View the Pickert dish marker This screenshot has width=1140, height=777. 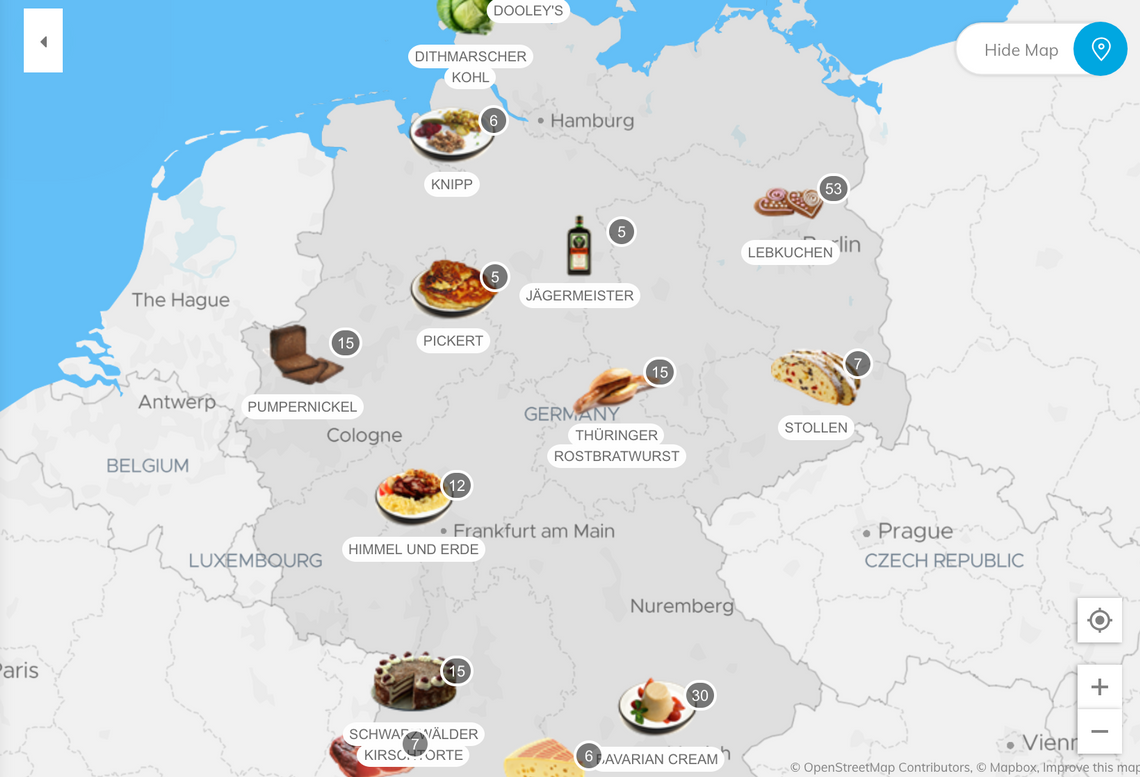[x=452, y=289]
